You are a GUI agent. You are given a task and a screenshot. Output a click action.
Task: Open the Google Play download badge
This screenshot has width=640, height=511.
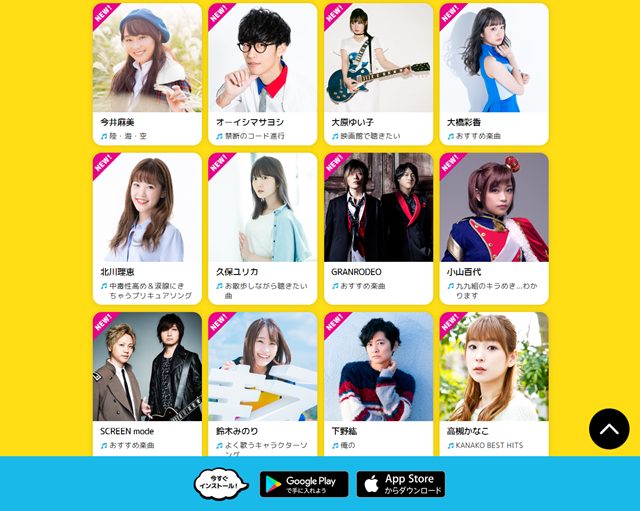[304, 485]
